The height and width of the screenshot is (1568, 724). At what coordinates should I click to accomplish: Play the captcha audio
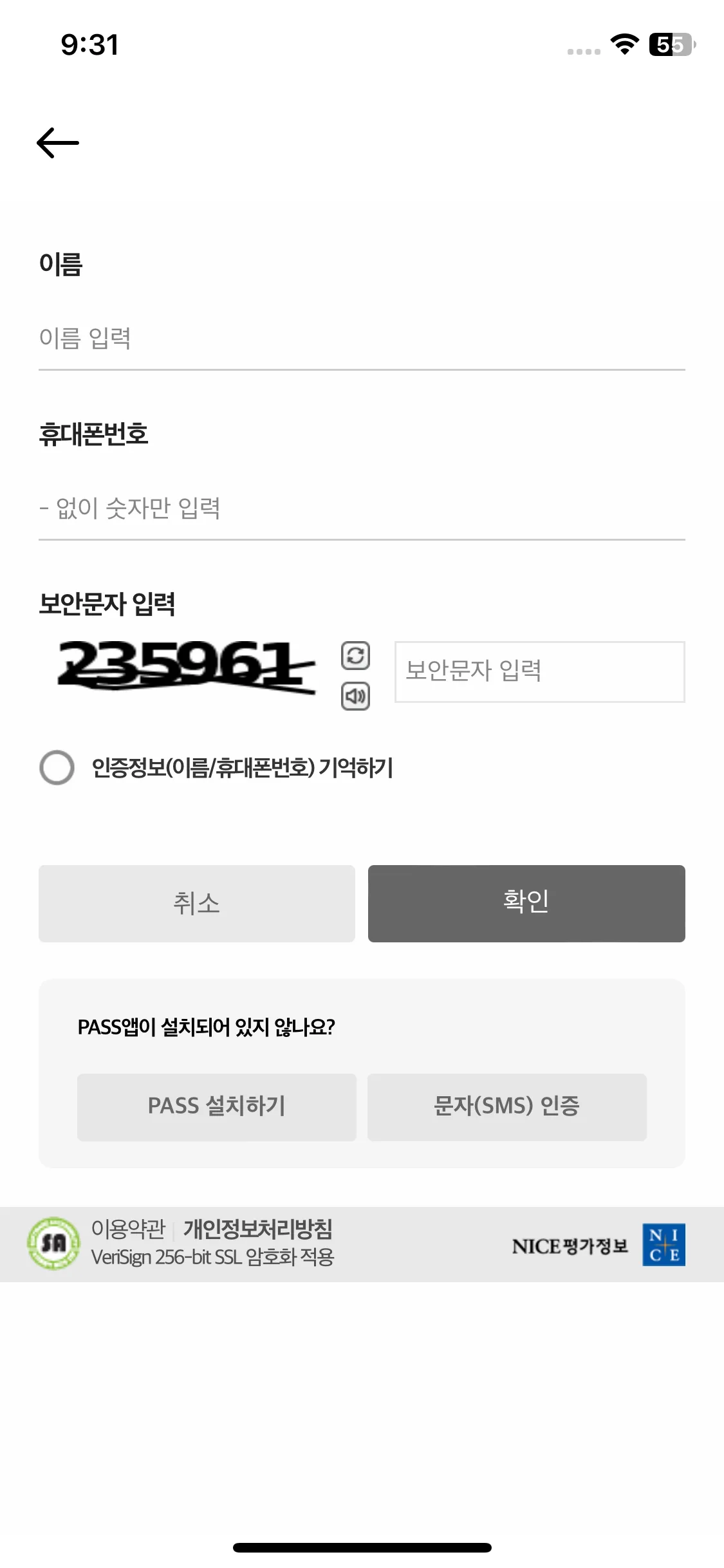tap(355, 696)
